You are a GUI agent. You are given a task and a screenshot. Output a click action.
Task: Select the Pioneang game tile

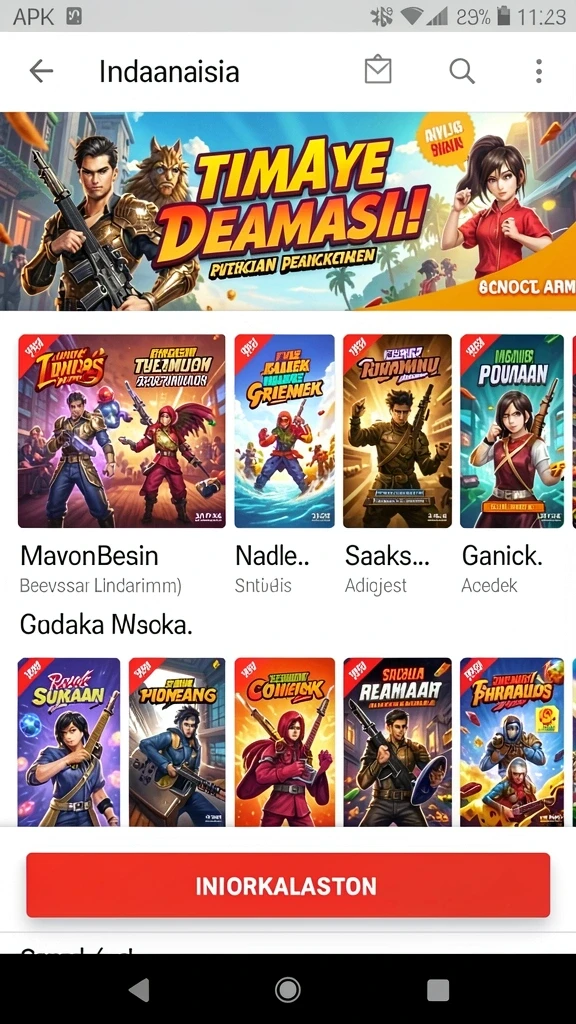[177, 742]
